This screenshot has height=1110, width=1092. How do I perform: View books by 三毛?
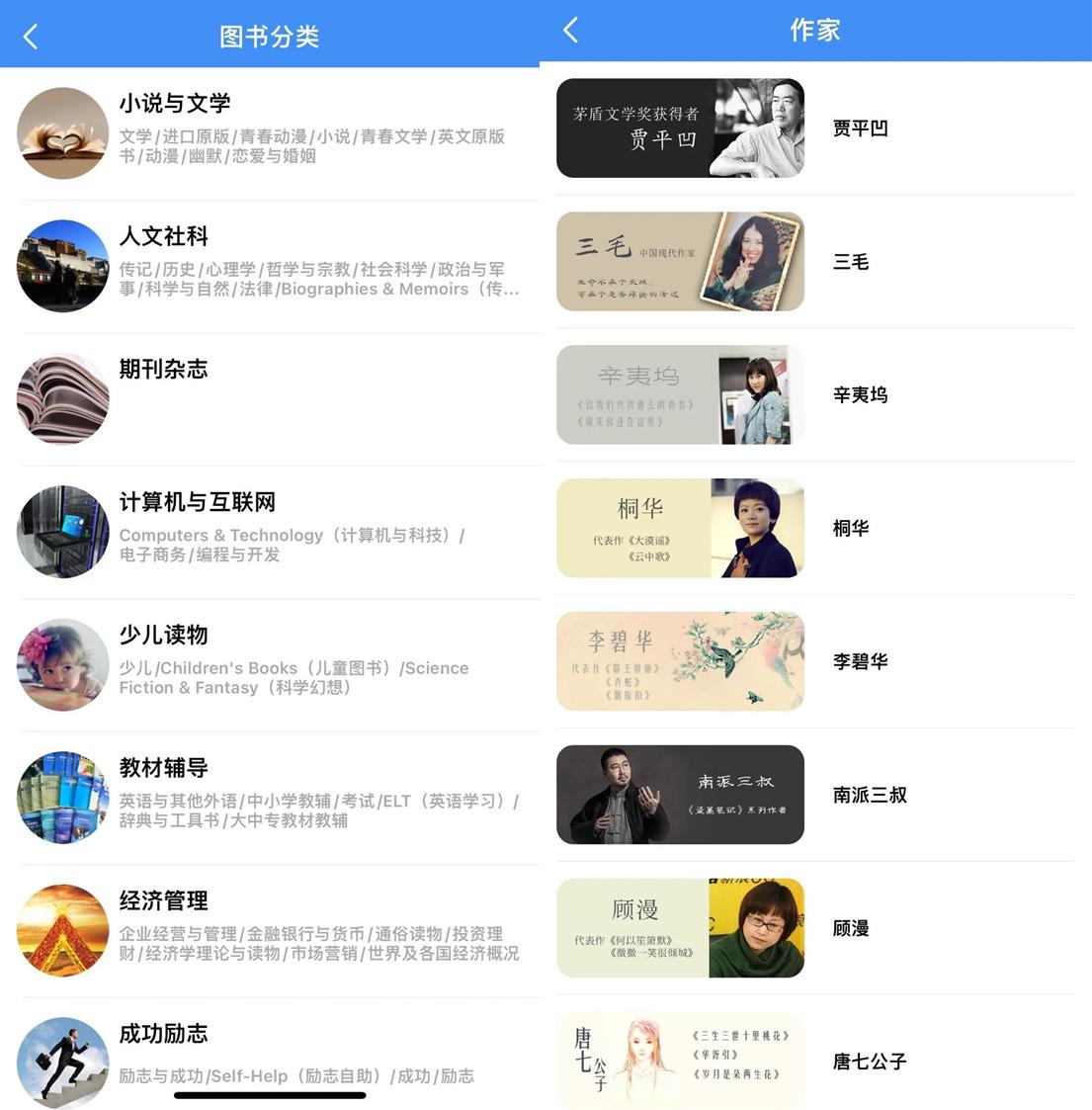pyautogui.click(x=851, y=262)
